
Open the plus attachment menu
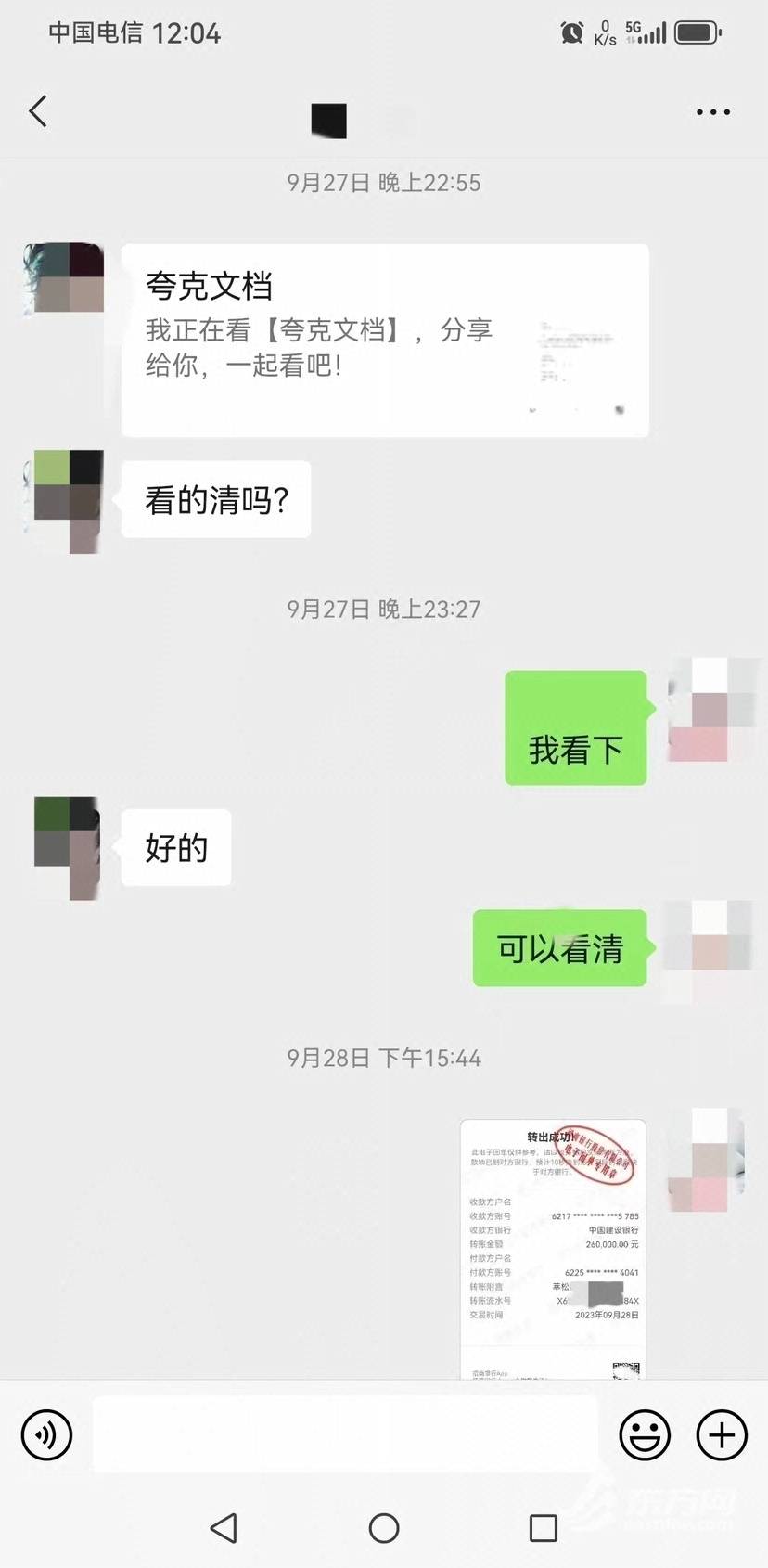721,1434
